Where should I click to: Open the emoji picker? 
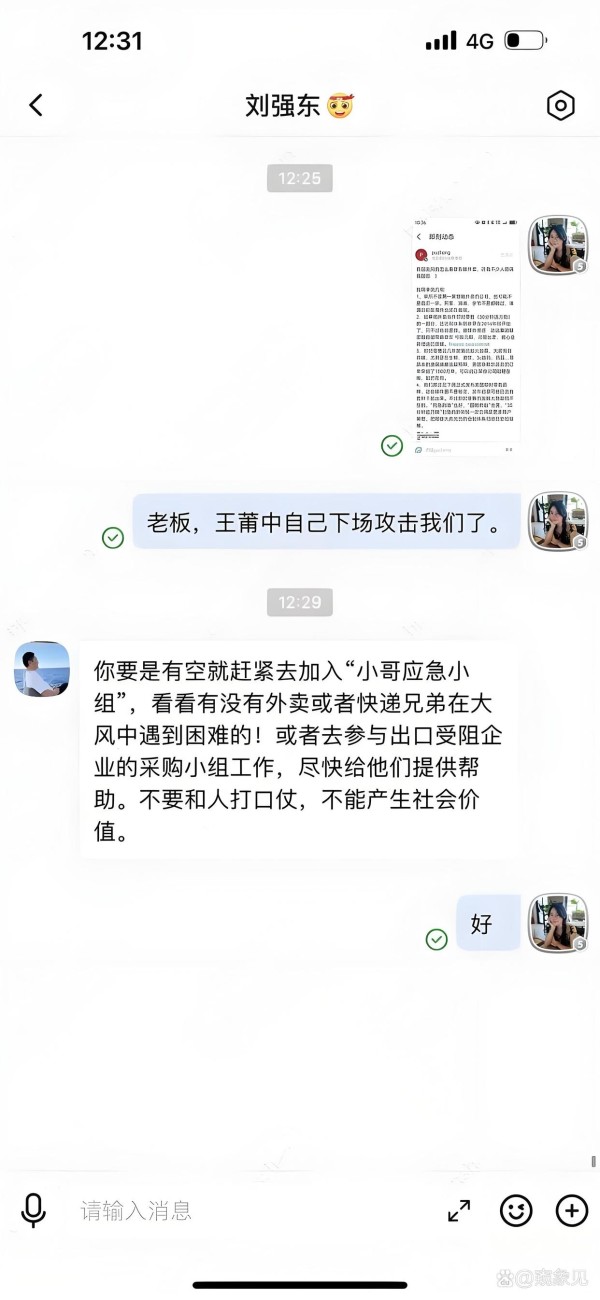click(516, 1211)
